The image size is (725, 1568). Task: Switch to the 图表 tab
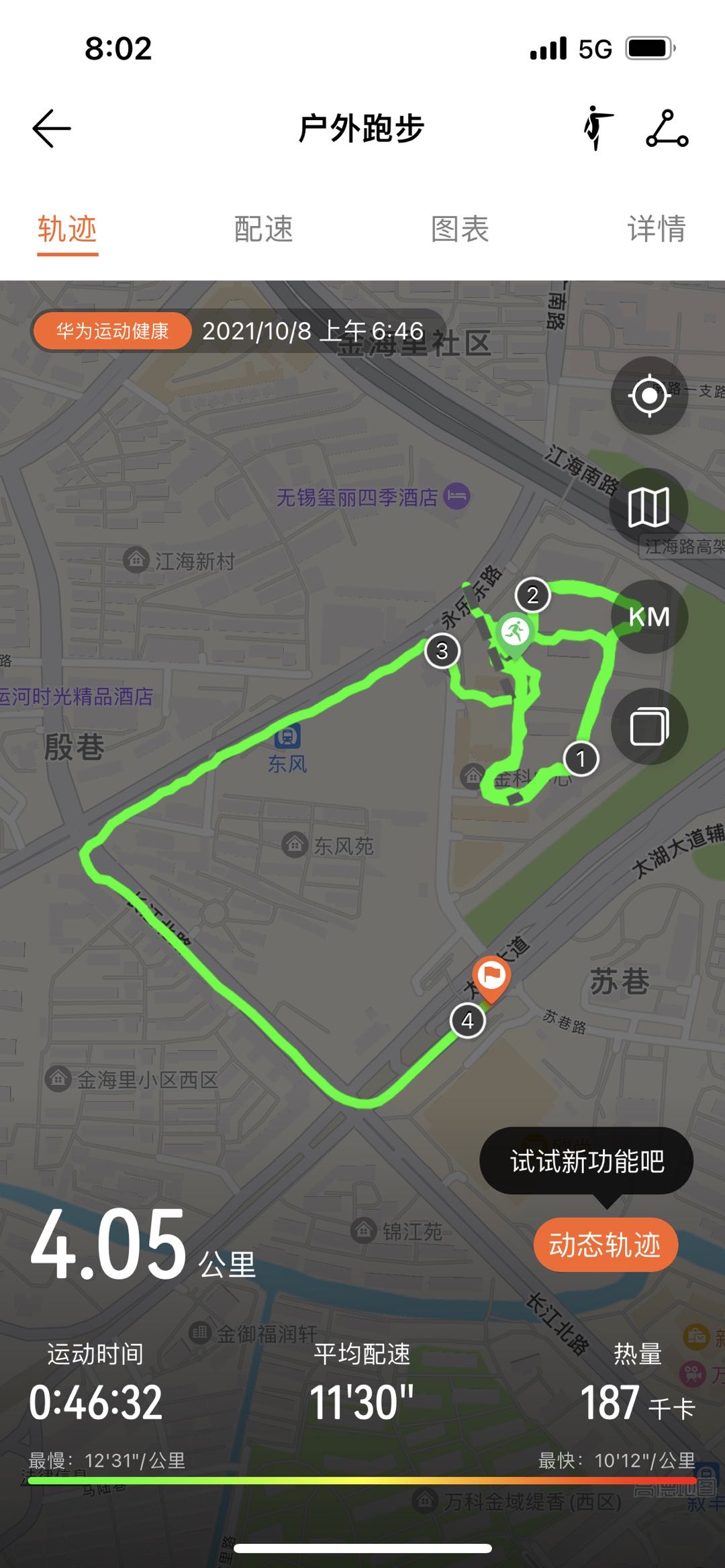point(460,229)
